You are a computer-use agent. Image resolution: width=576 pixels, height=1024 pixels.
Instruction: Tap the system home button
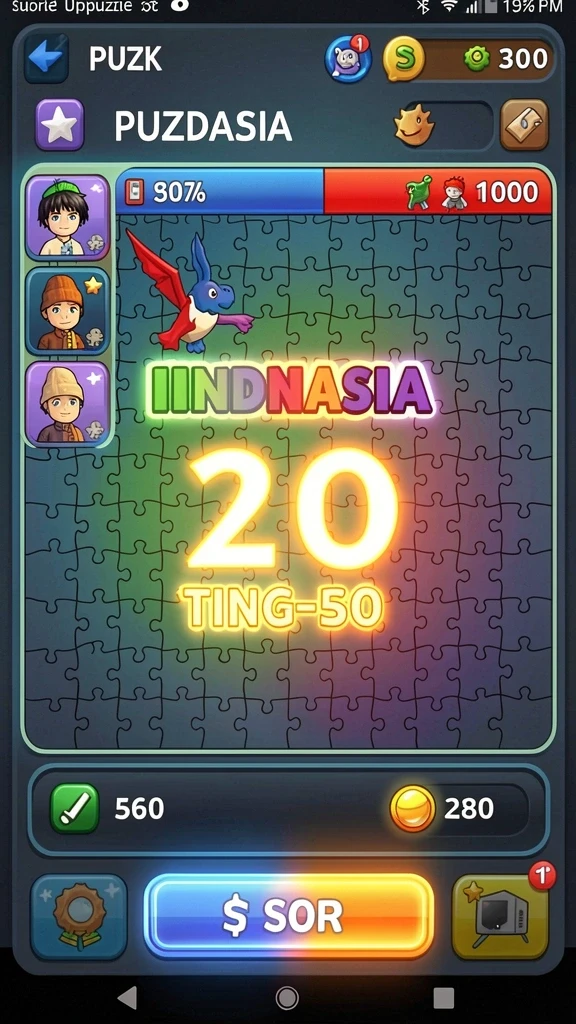coord(287,997)
